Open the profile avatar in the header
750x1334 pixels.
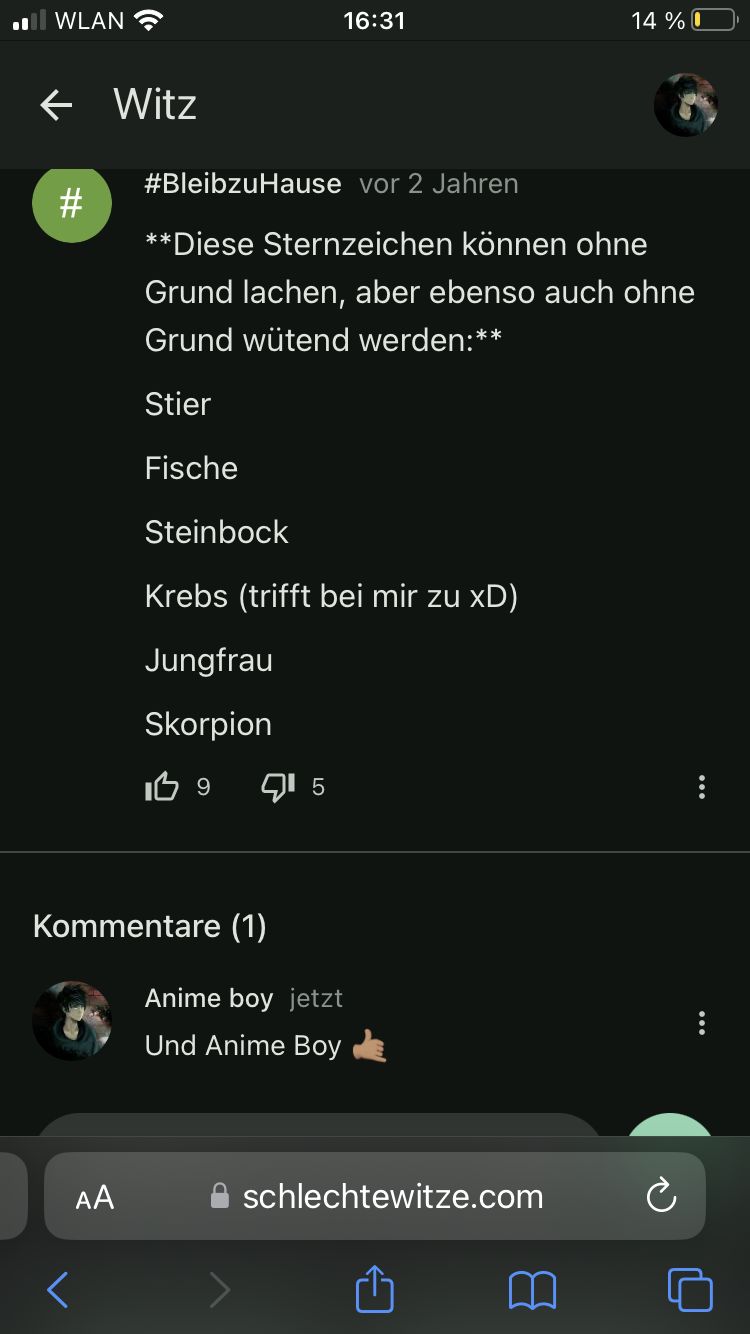tap(686, 105)
